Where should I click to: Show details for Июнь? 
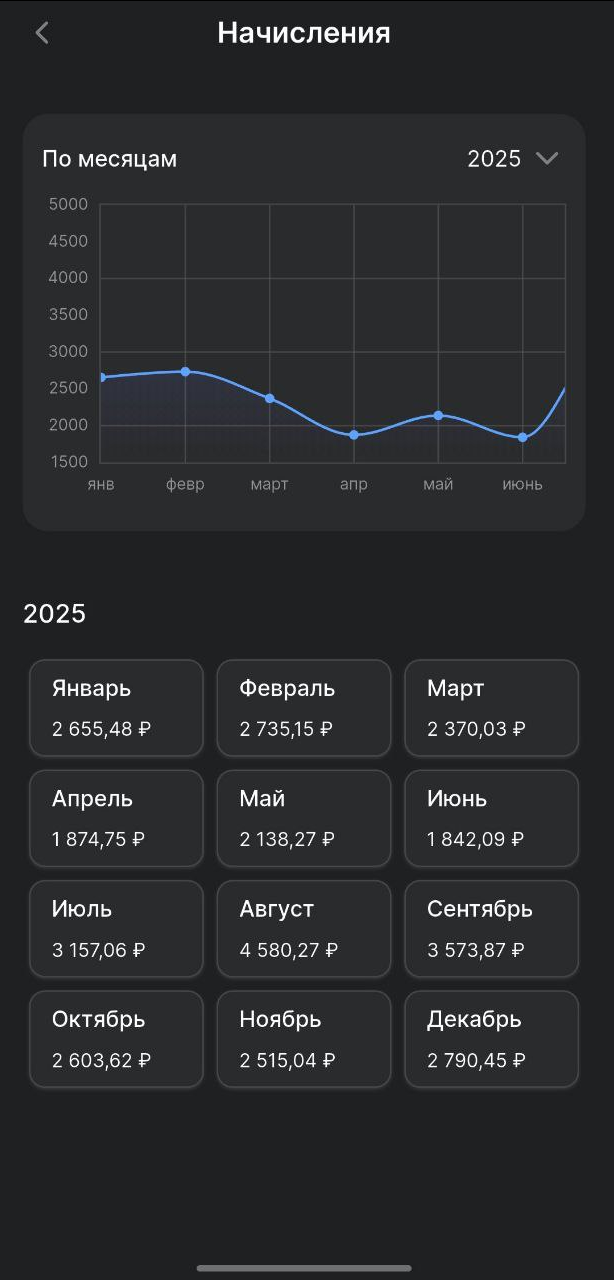491,818
